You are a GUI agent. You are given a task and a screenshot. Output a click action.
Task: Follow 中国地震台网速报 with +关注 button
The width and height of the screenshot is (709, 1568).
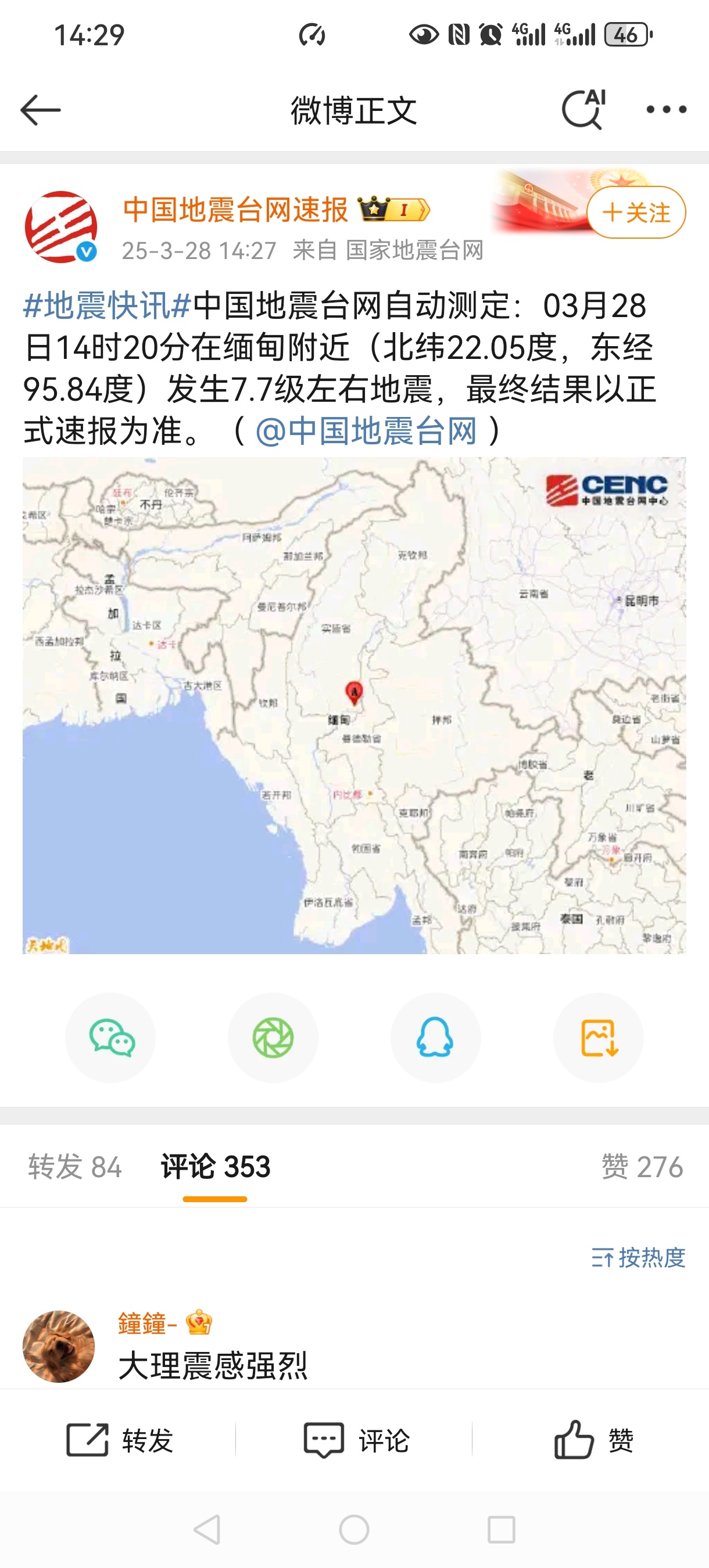coord(636,213)
